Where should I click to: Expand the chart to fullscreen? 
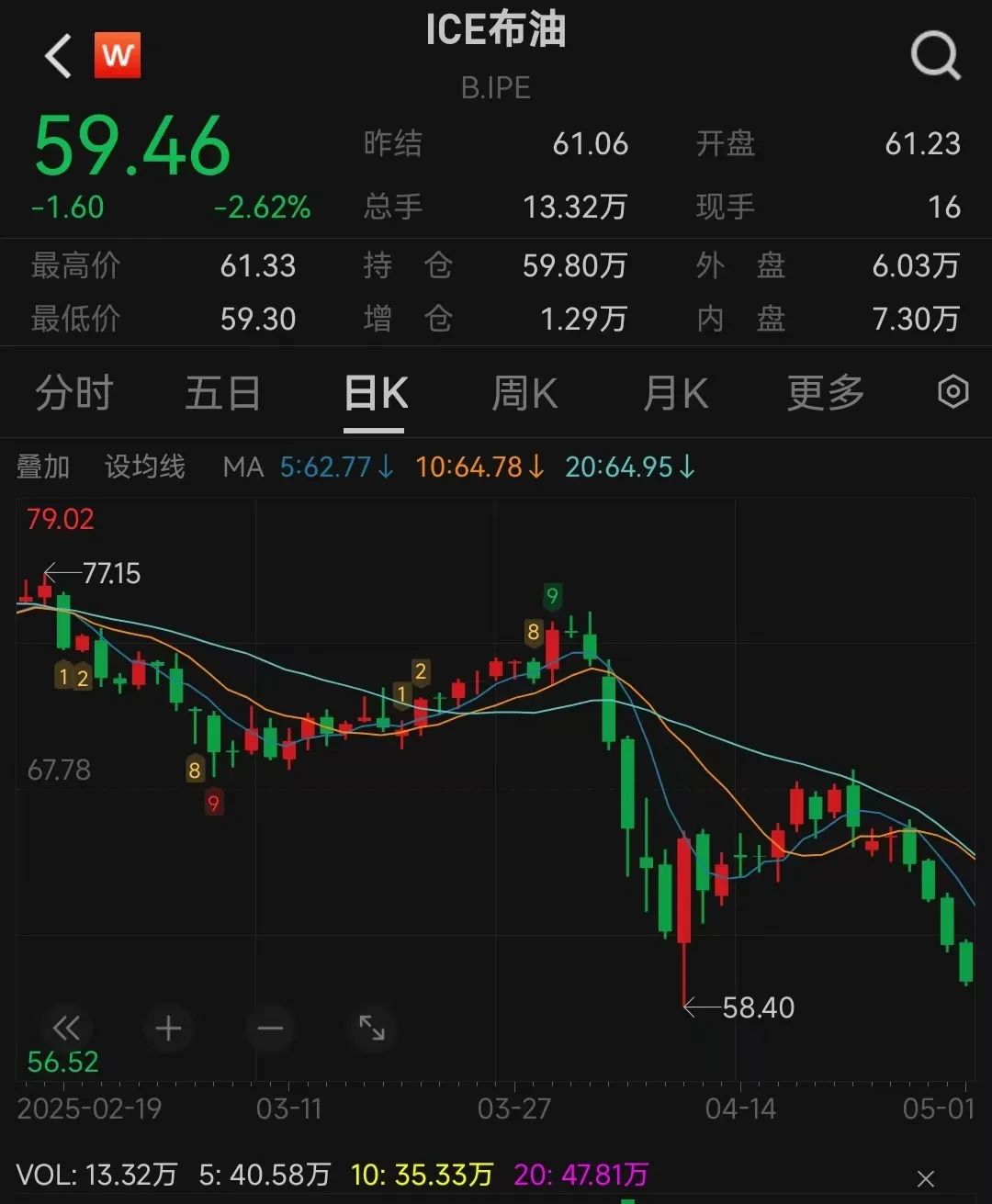click(372, 1028)
